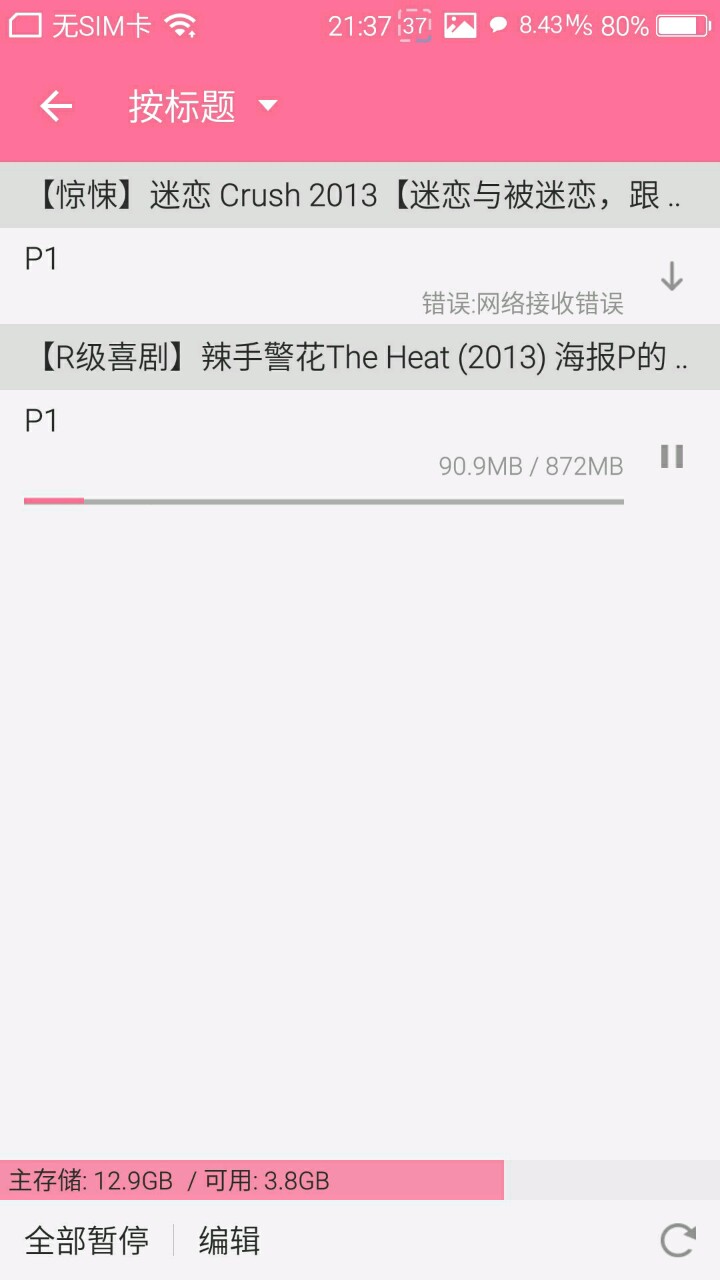
Task: Retry the failed 迷恋 Crush download
Action: tap(672, 276)
